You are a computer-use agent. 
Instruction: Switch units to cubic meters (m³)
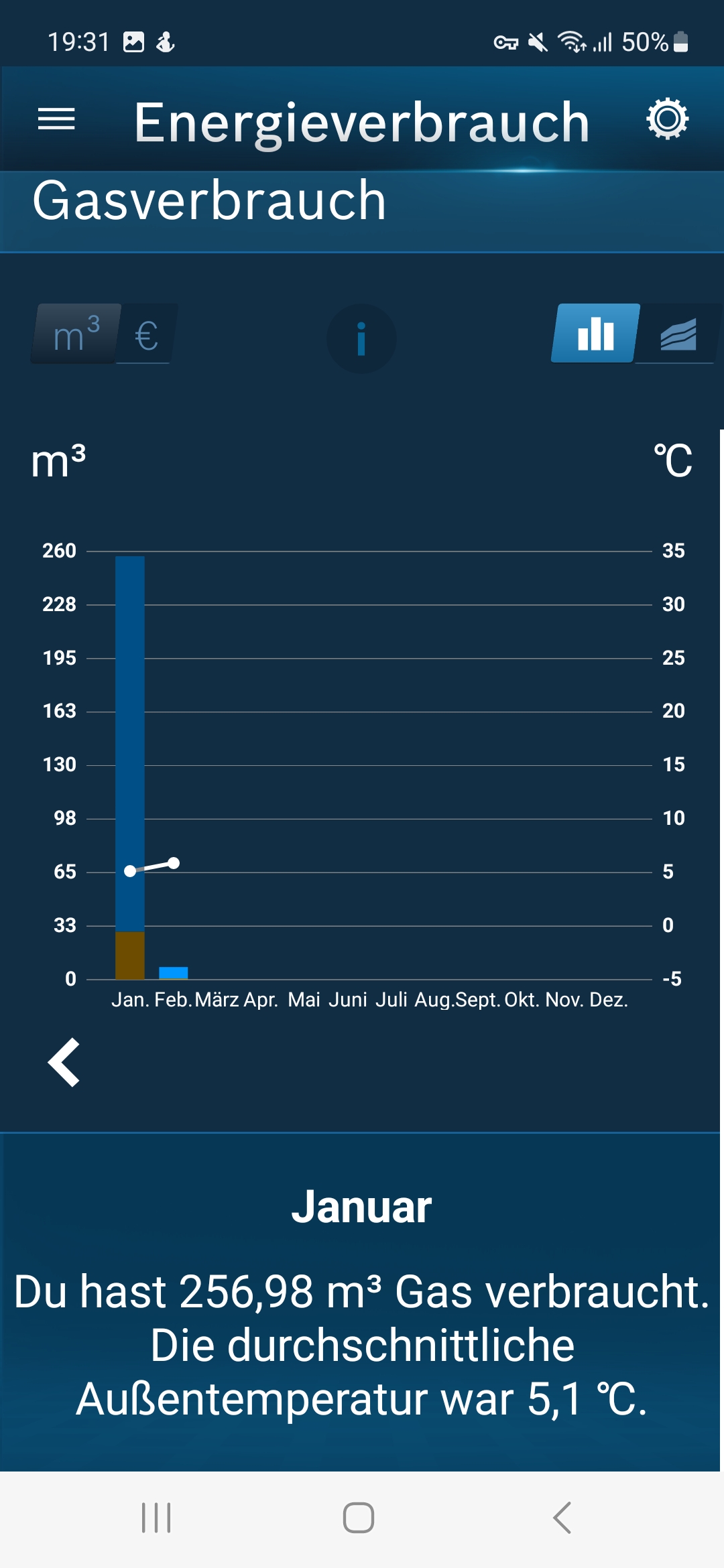coord(76,333)
